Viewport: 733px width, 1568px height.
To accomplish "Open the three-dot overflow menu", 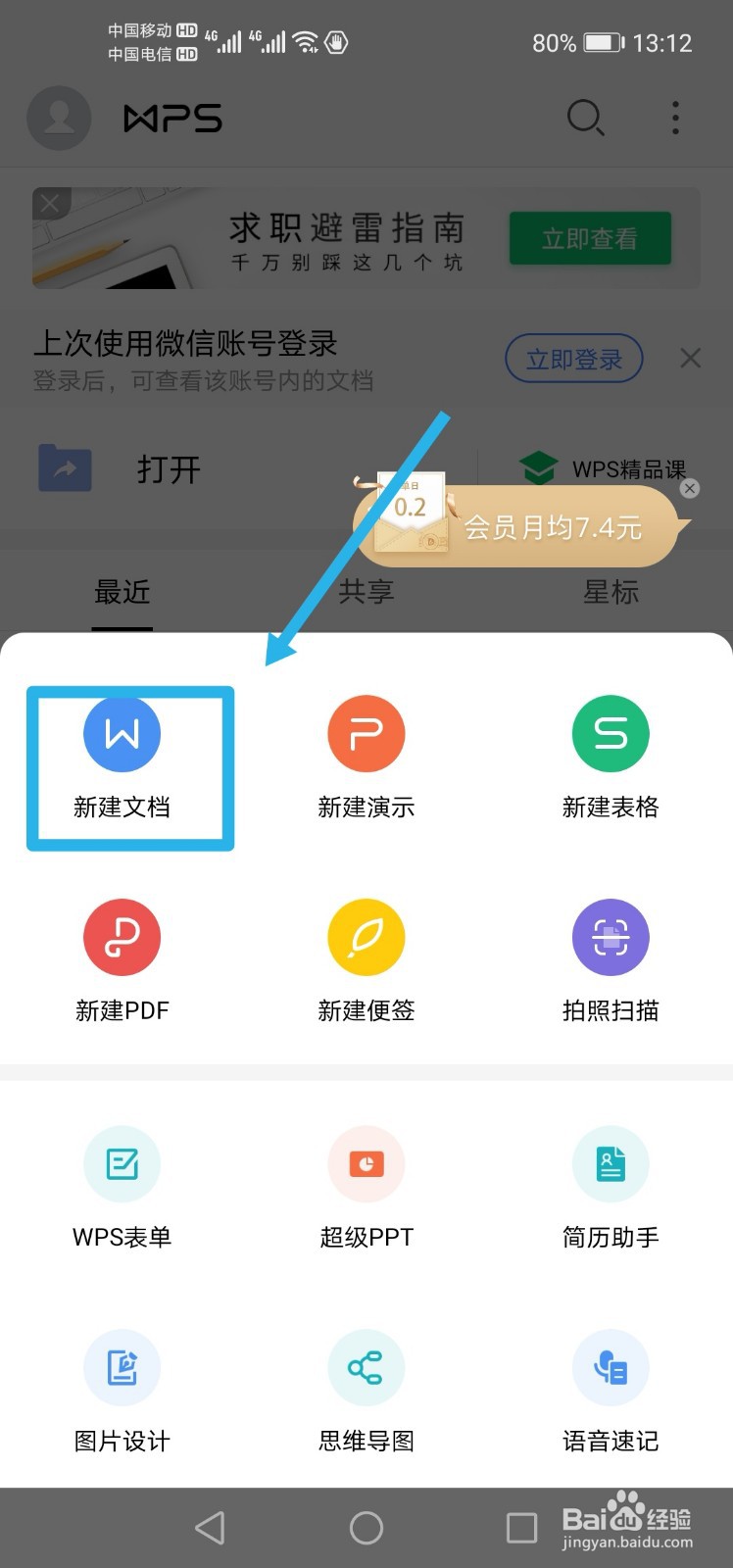I will pos(675,118).
